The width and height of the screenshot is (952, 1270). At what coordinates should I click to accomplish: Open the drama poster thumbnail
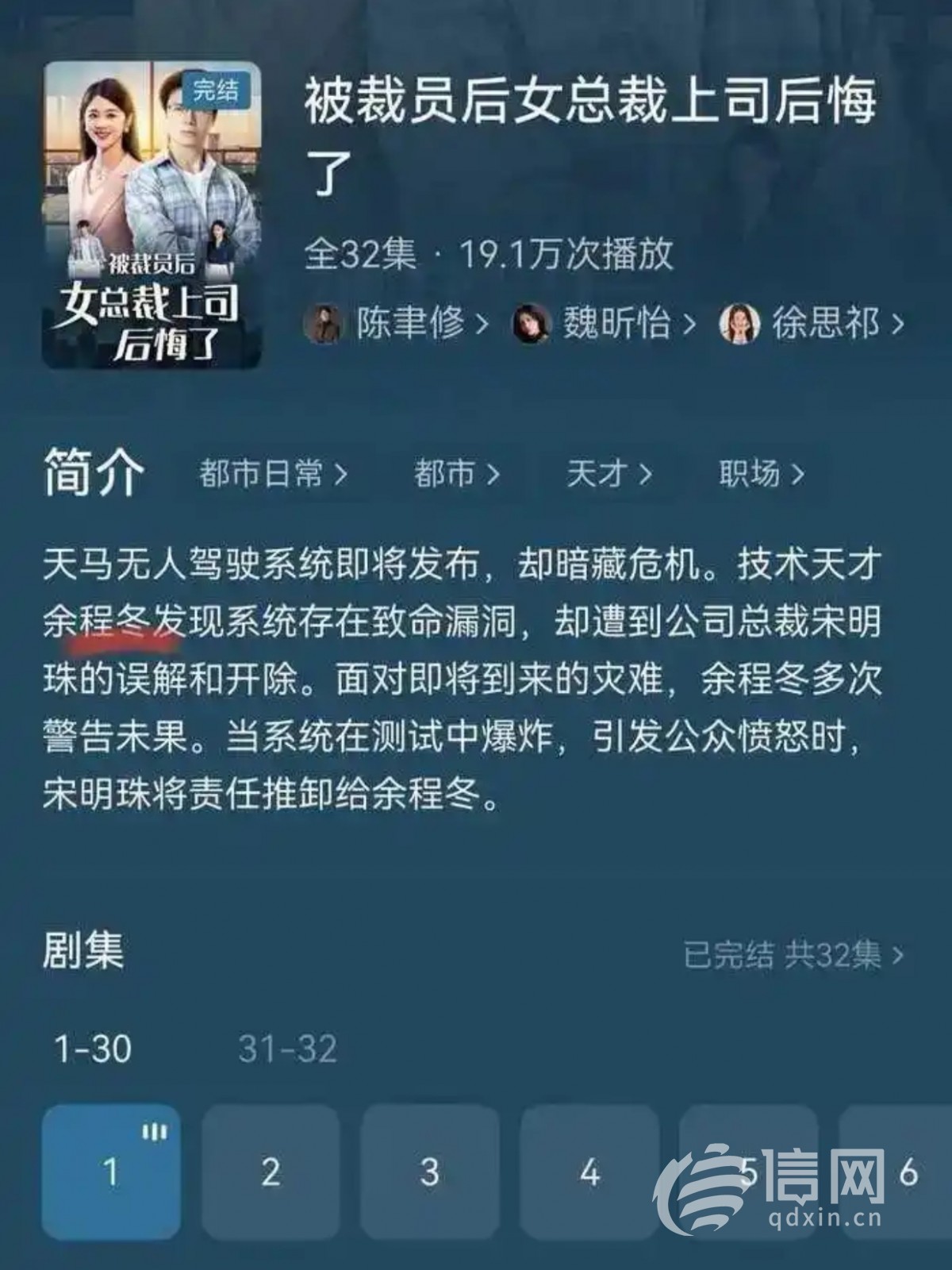tap(152, 215)
